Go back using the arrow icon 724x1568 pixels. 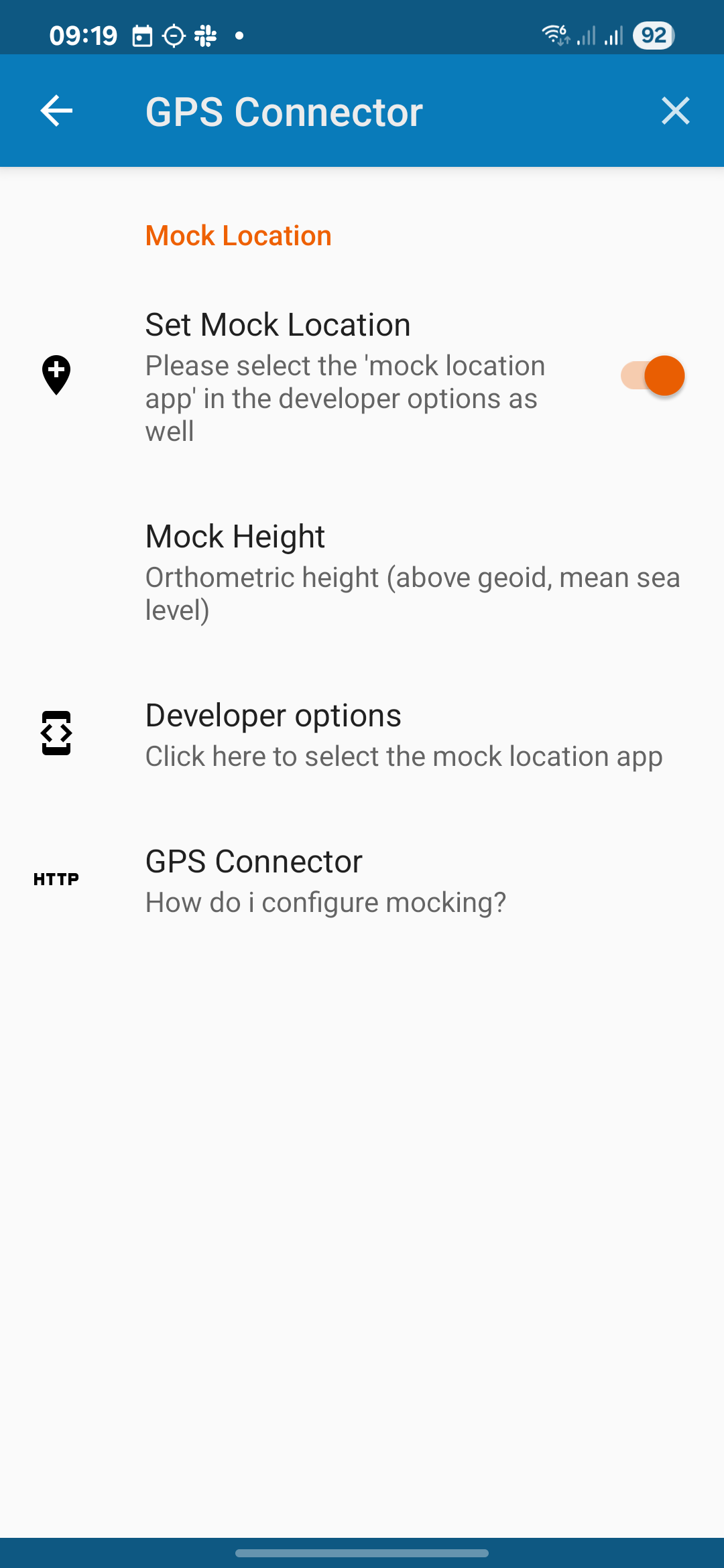(56, 111)
